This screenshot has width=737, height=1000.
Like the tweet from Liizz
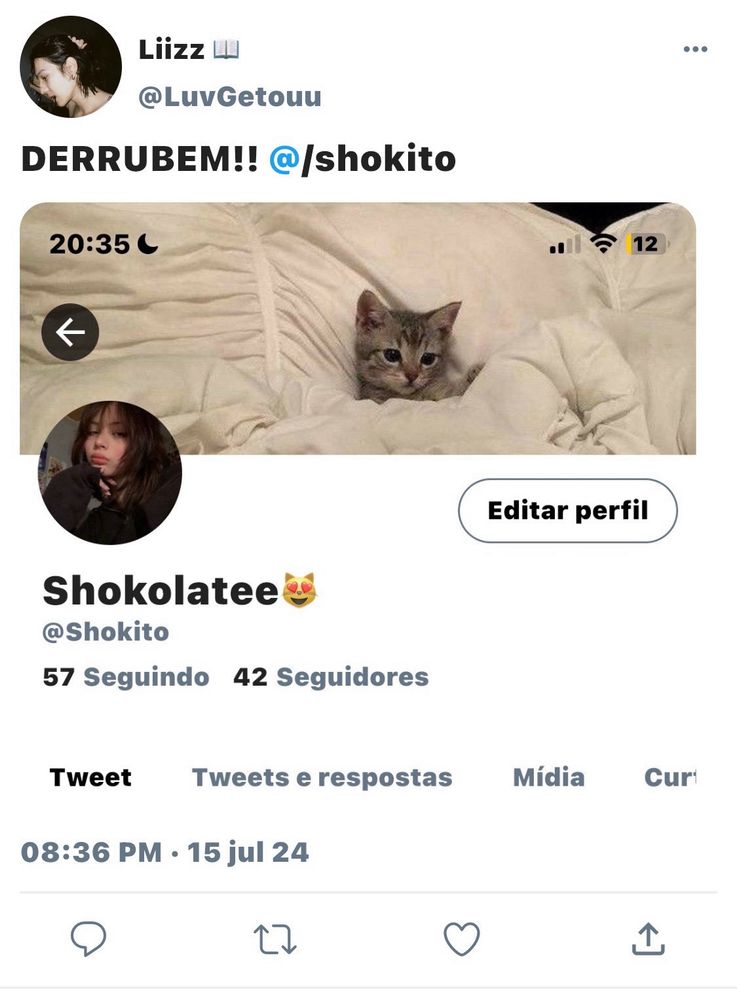point(461,939)
